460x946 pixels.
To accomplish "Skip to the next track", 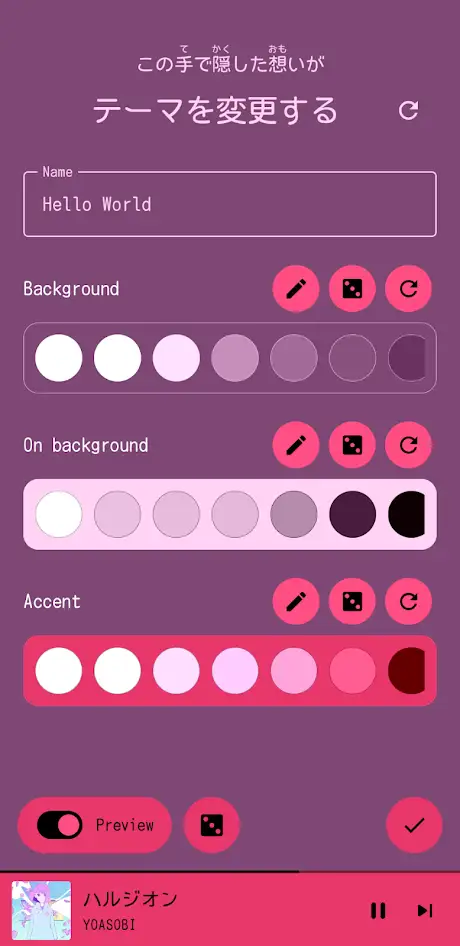I will [425, 910].
